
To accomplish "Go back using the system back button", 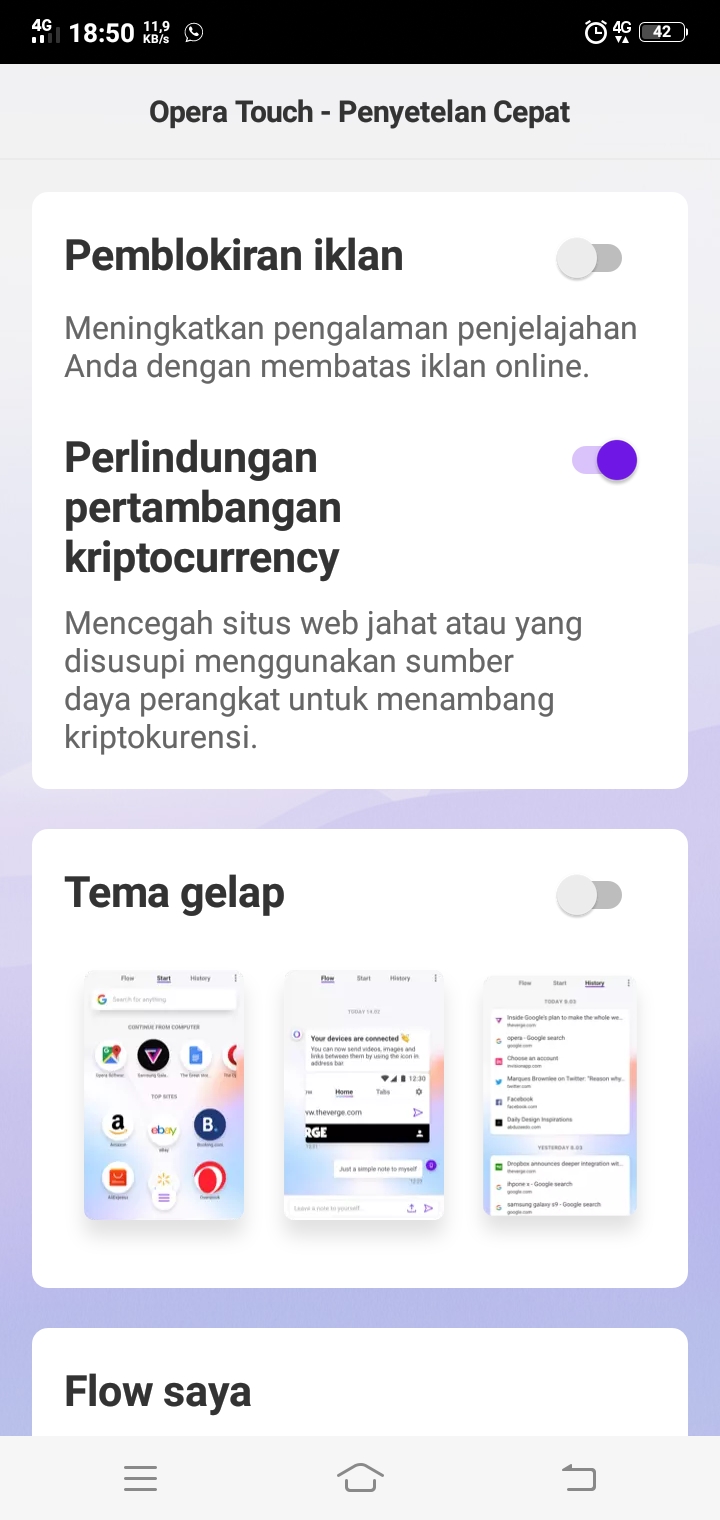I will pos(578,1478).
